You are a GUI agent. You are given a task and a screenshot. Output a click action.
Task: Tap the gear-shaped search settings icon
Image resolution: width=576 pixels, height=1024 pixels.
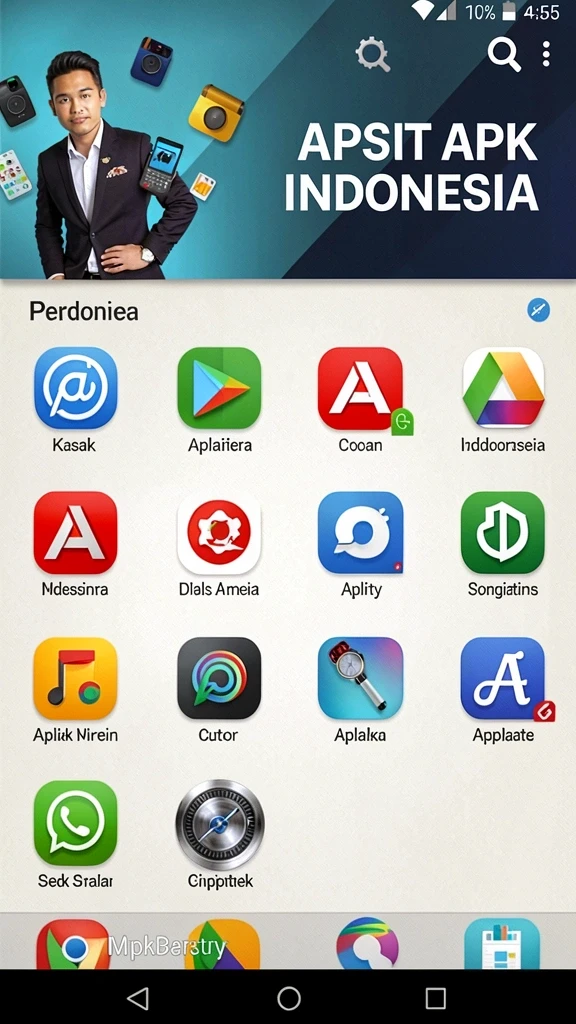point(373,54)
